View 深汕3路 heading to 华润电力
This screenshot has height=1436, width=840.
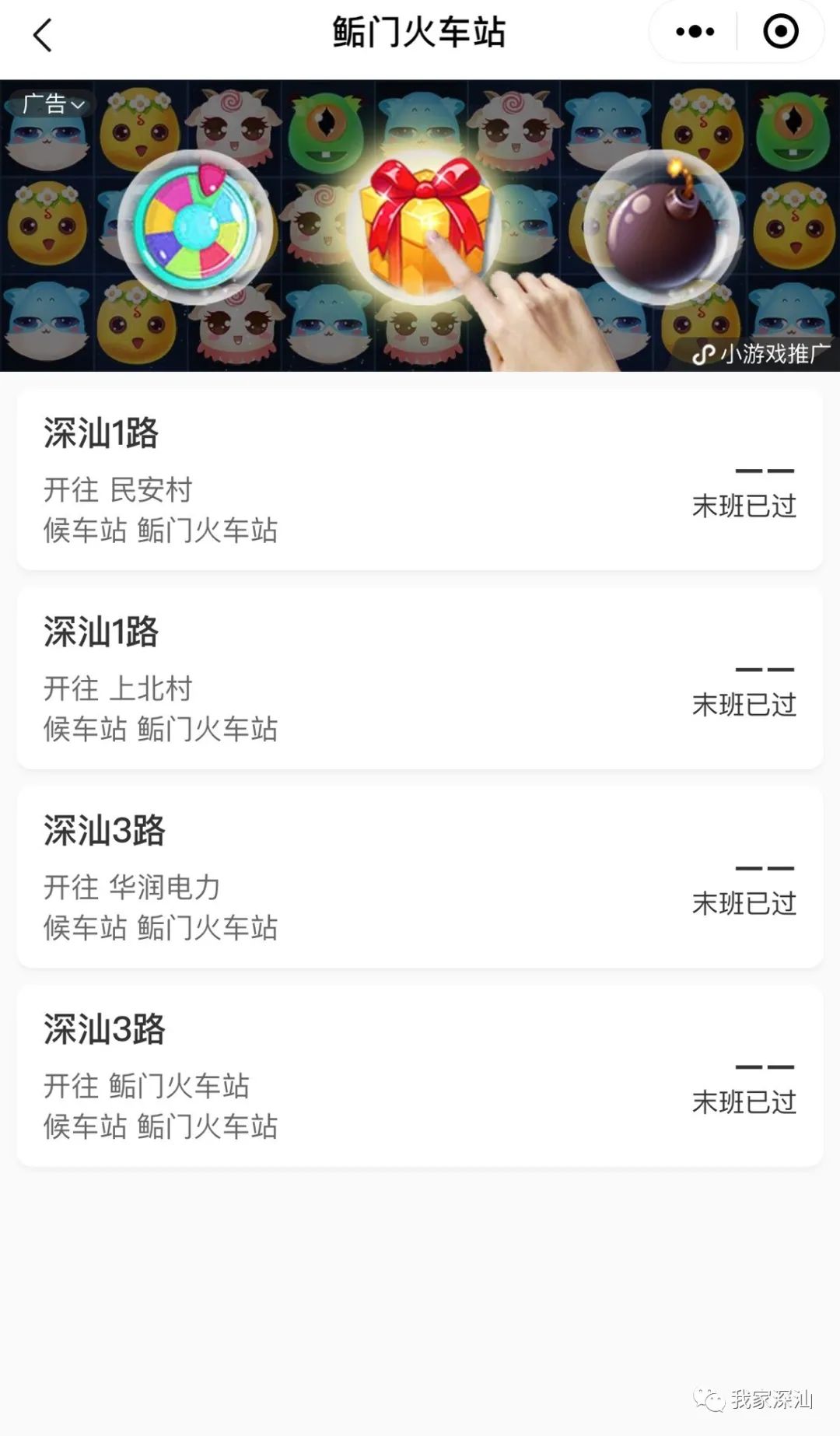420,877
